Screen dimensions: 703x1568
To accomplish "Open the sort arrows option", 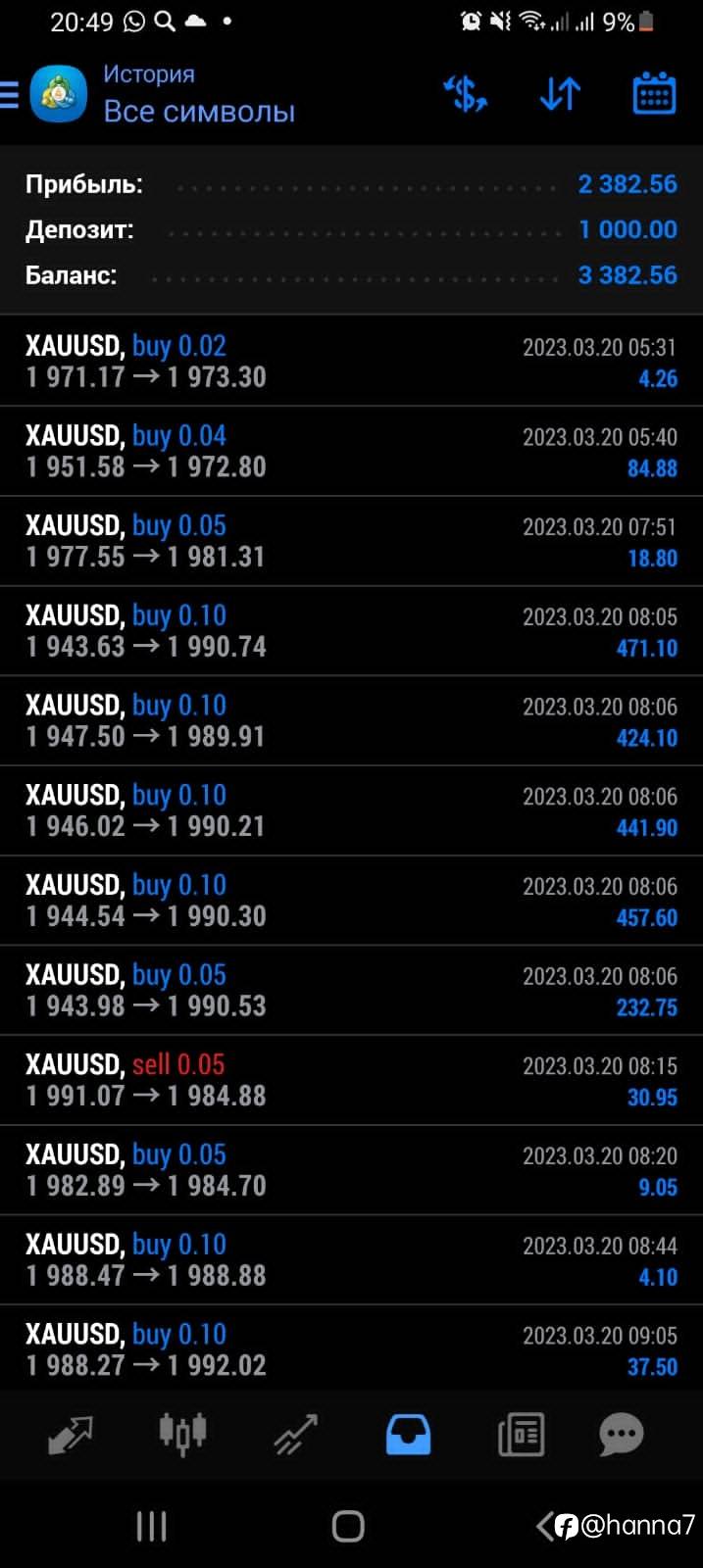I will coord(560,95).
